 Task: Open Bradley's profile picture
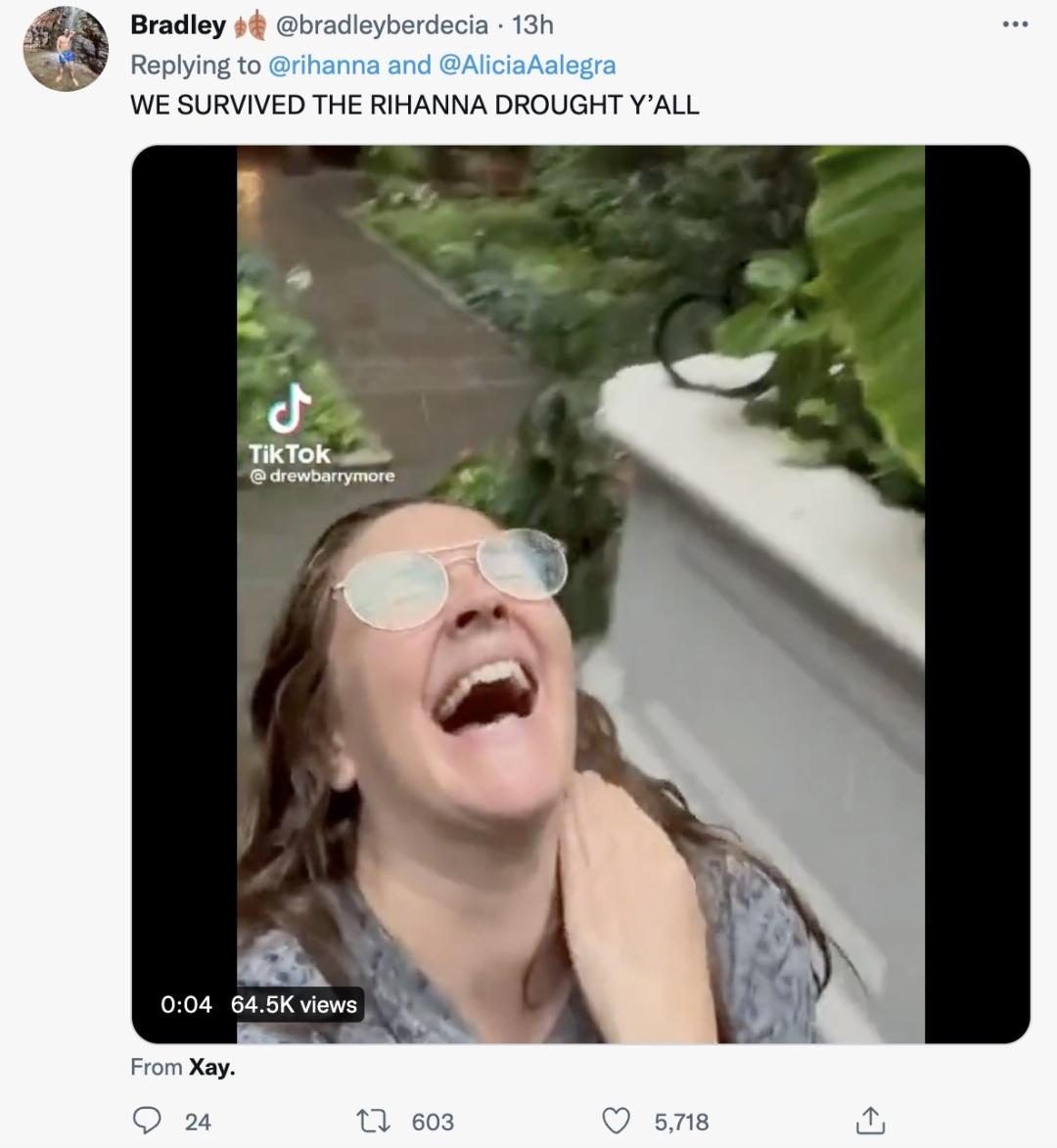65,49
